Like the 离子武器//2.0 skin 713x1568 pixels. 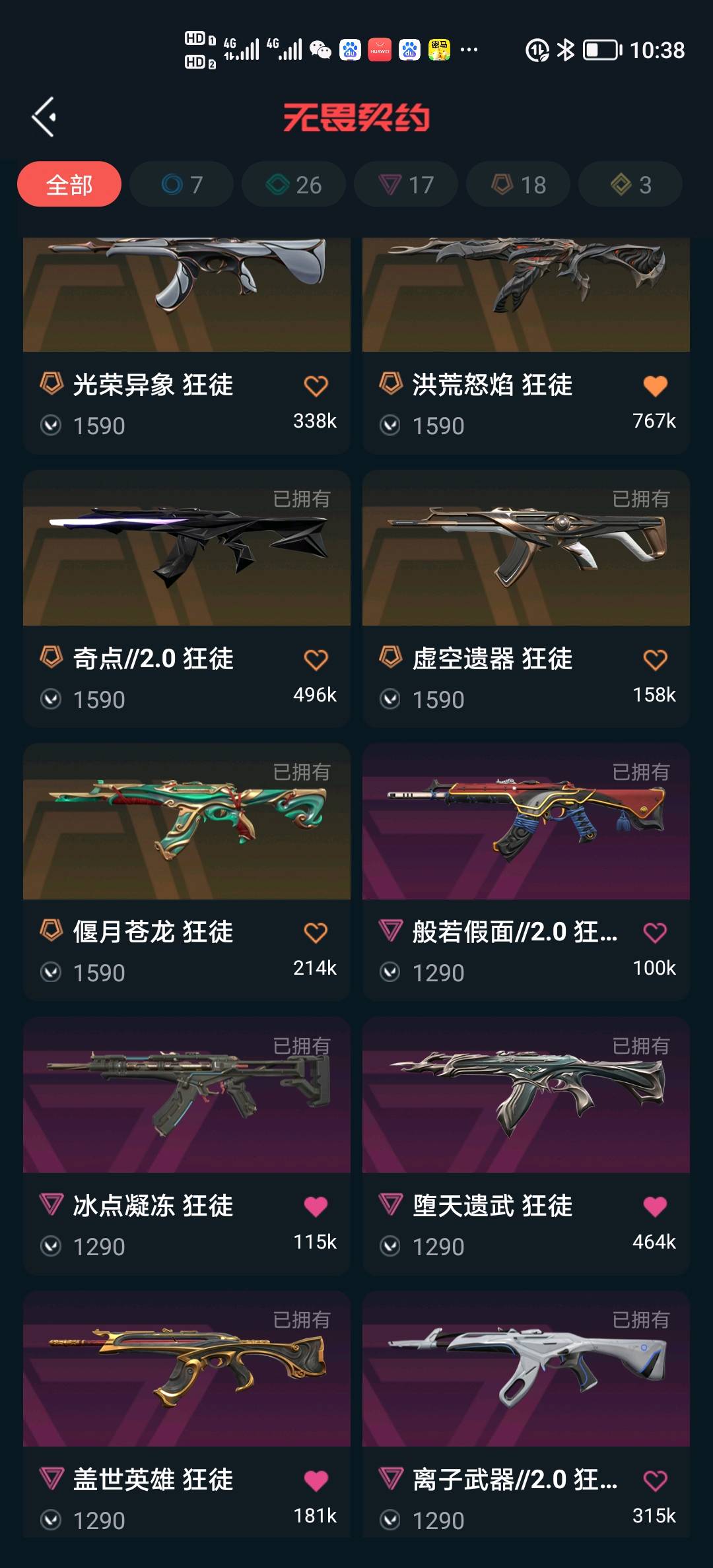pyautogui.click(x=655, y=1481)
